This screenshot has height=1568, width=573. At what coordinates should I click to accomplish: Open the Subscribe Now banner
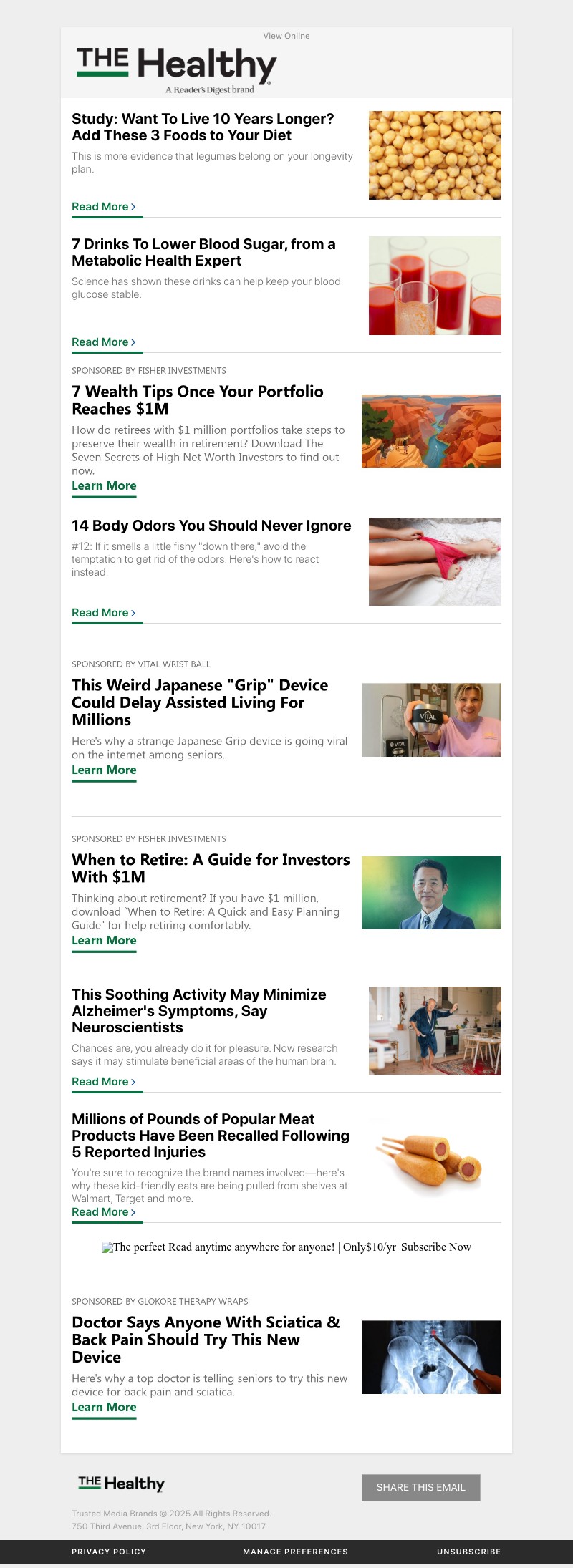(x=286, y=1247)
